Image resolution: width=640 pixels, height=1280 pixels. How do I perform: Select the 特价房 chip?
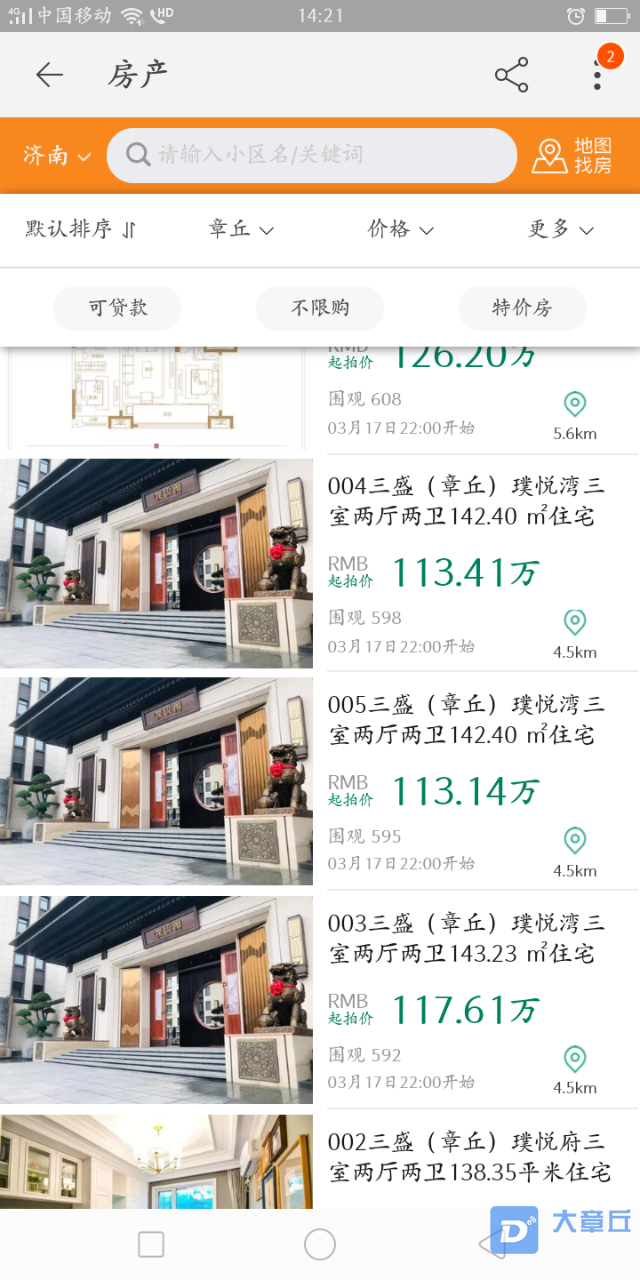(x=522, y=308)
